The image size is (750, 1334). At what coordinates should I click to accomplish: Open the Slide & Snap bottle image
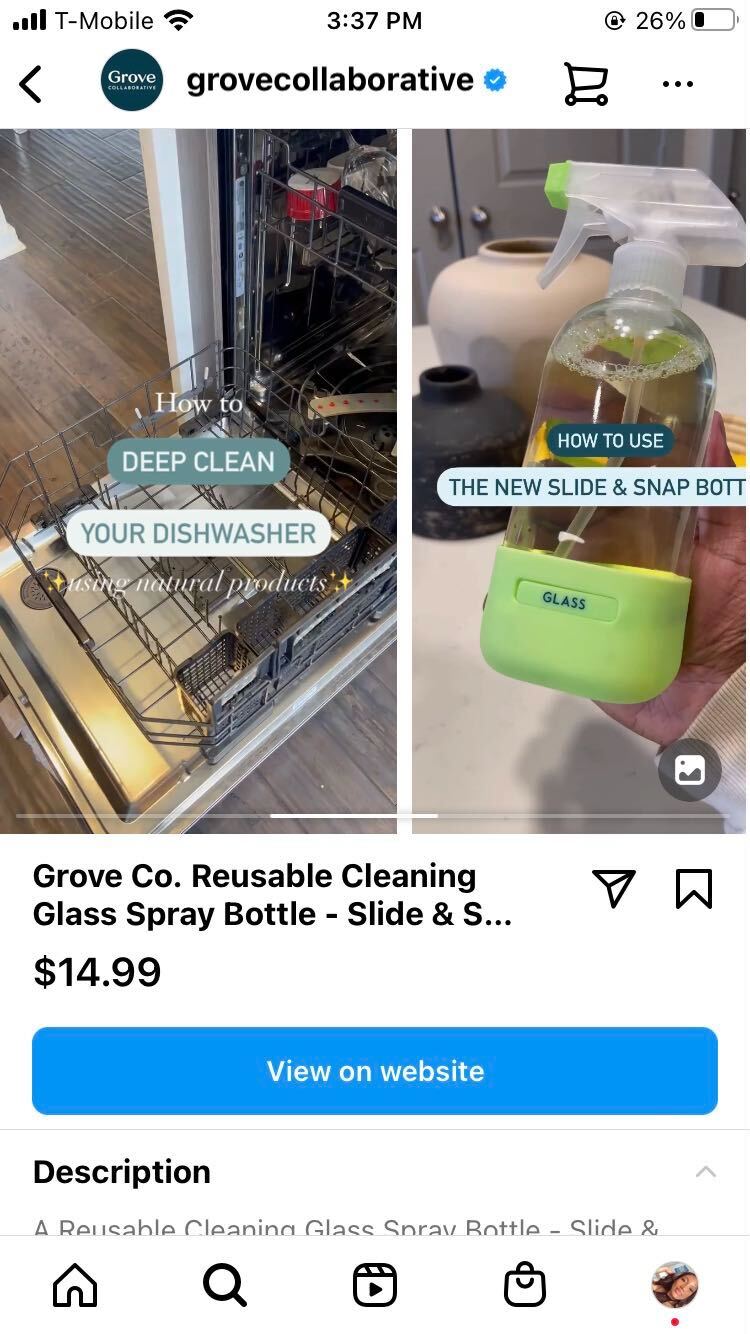(x=578, y=480)
